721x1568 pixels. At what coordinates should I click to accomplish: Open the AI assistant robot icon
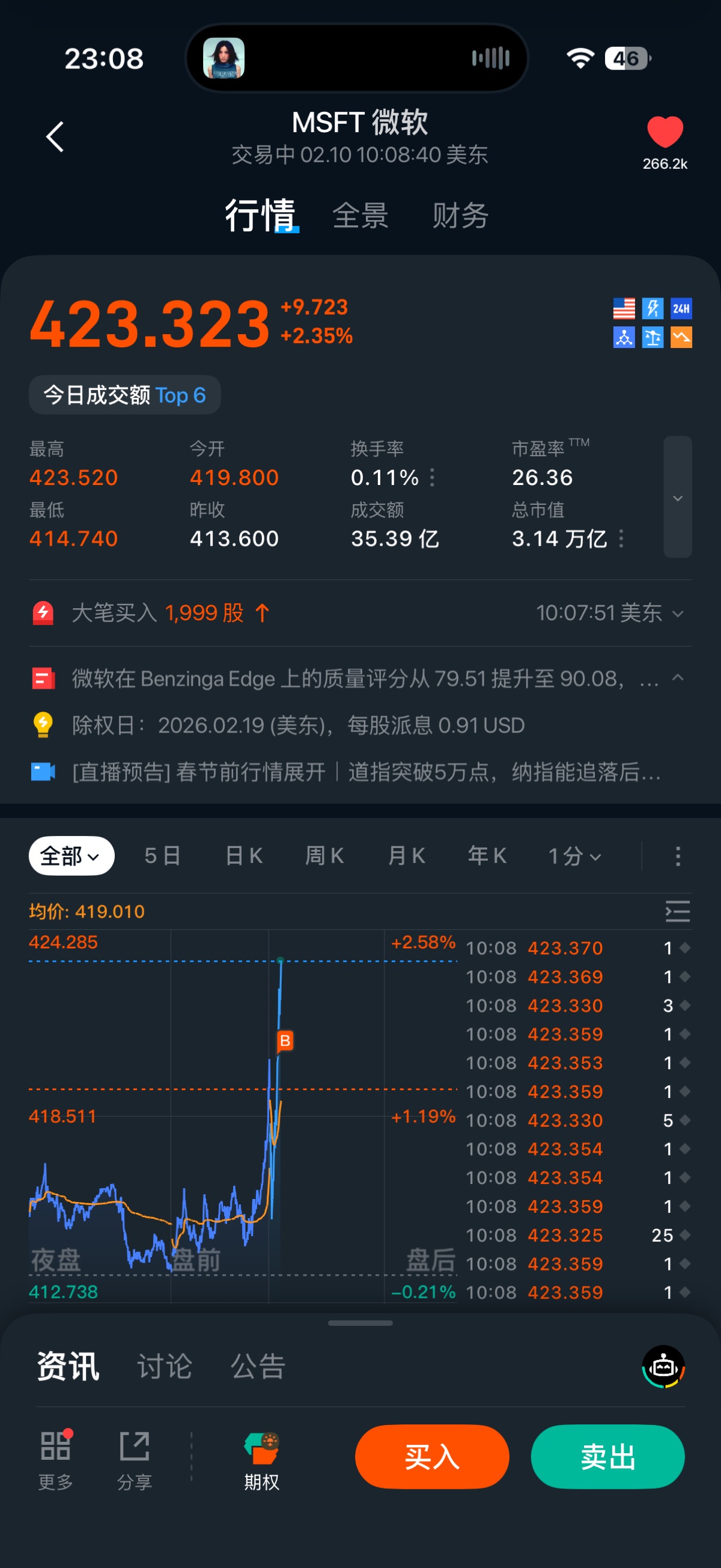[663, 1367]
